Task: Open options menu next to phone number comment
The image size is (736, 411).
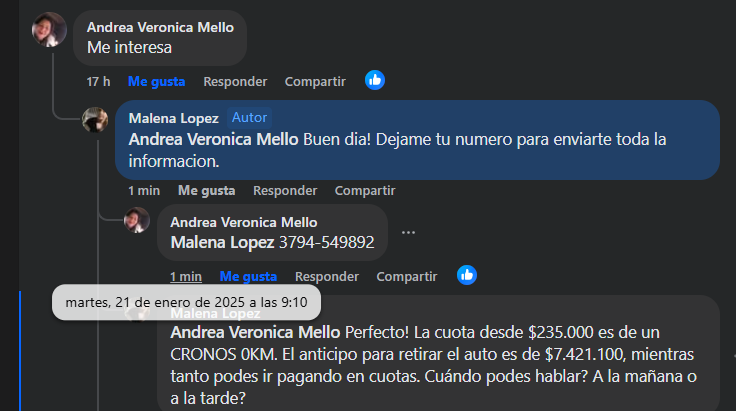Action: (408, 232)
